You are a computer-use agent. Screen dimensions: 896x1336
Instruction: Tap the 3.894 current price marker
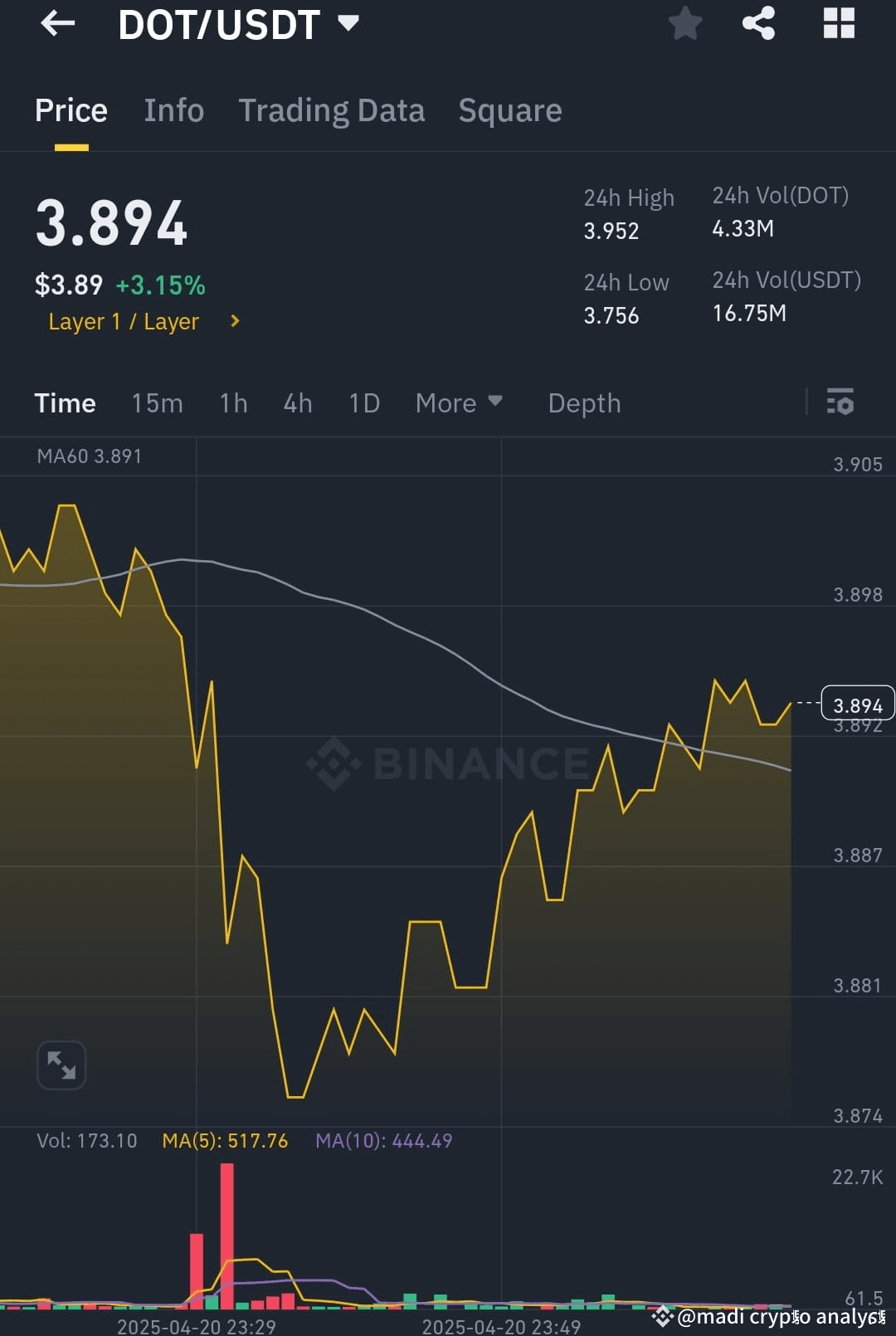[x=858, y=705]
